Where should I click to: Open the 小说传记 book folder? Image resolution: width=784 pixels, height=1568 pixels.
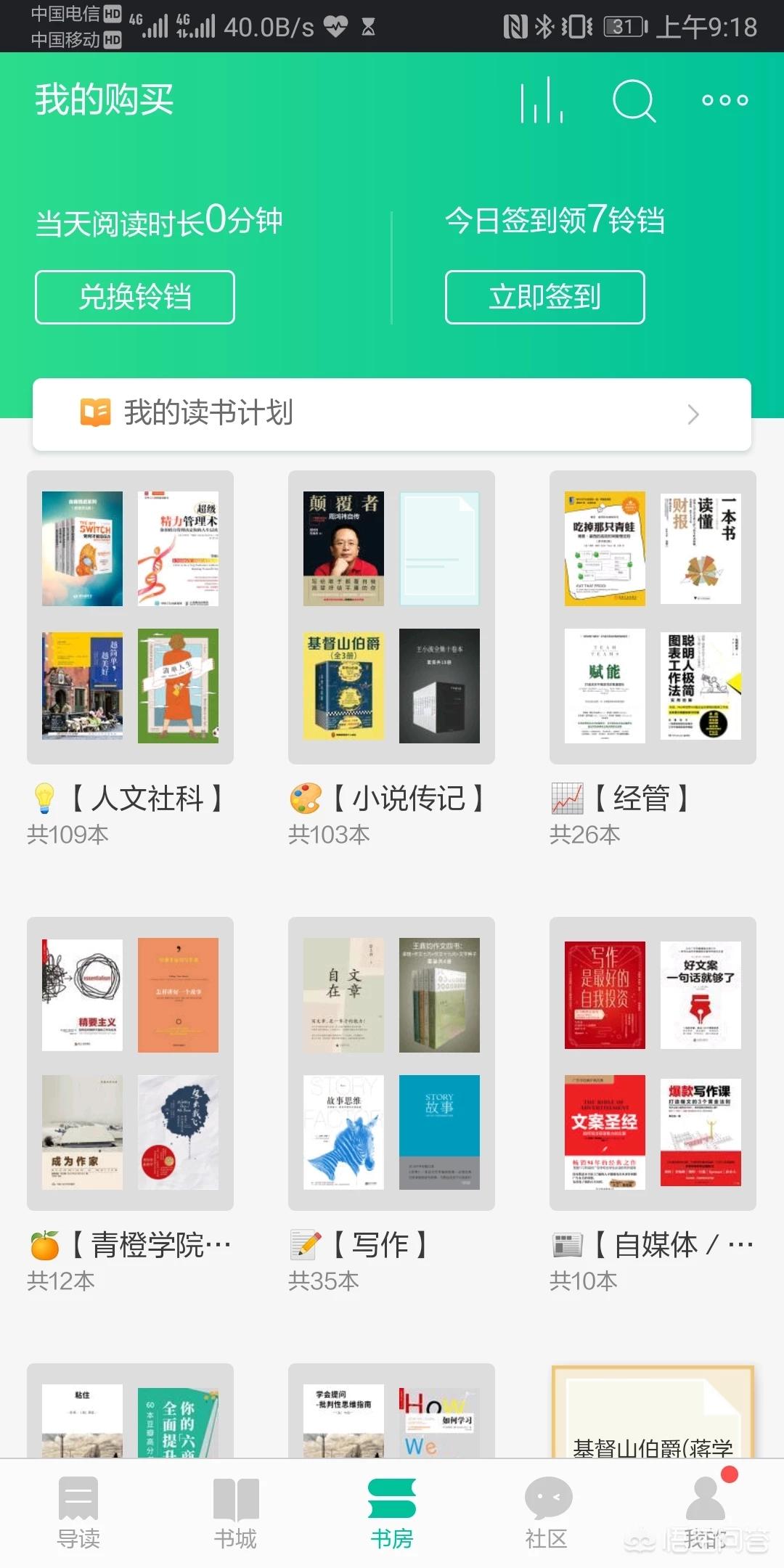pos(391,617)
